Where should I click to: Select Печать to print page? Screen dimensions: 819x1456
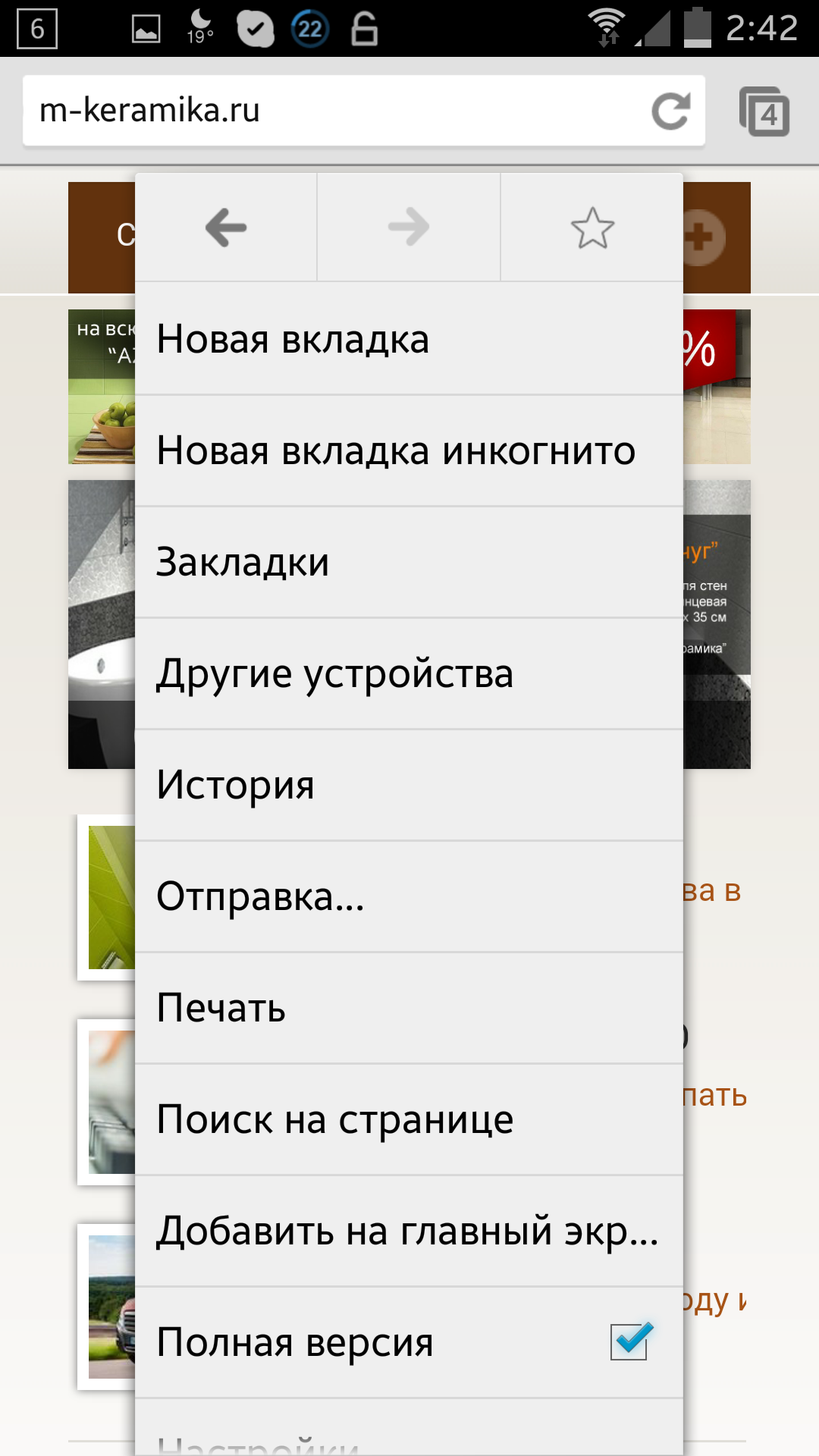409,1008
